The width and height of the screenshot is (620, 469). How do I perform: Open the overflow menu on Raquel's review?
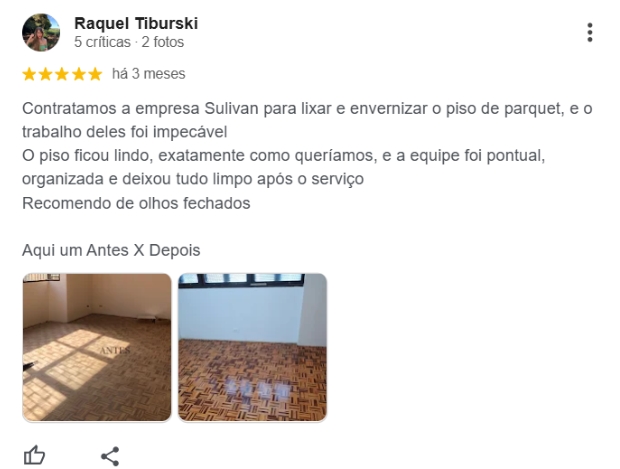click(591, 32)
